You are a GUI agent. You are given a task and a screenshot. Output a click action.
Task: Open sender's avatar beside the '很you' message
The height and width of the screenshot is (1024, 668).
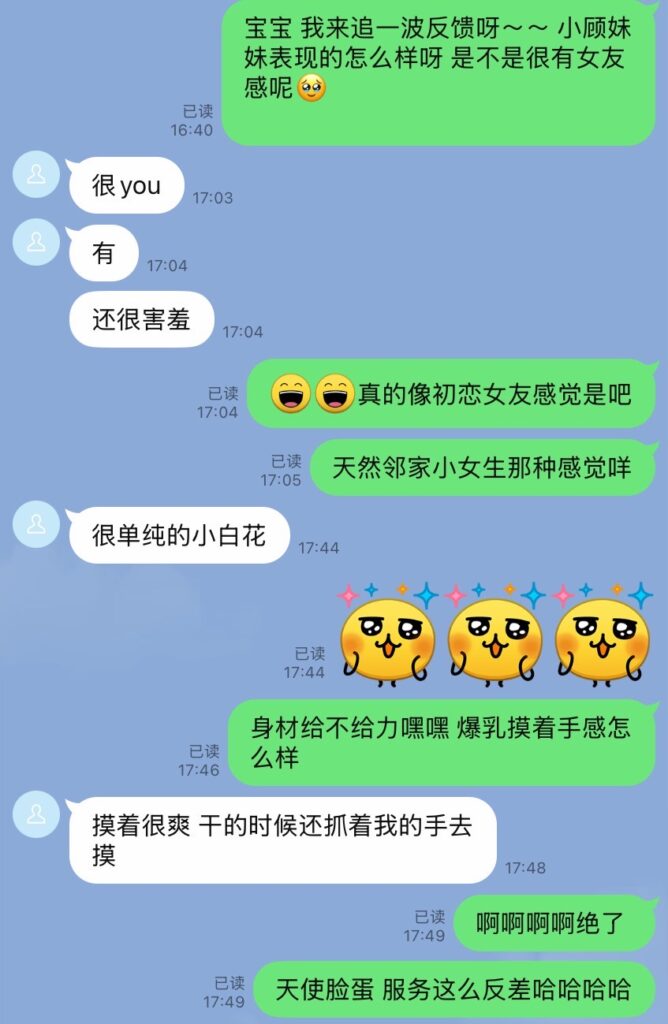tap(36, 175)
